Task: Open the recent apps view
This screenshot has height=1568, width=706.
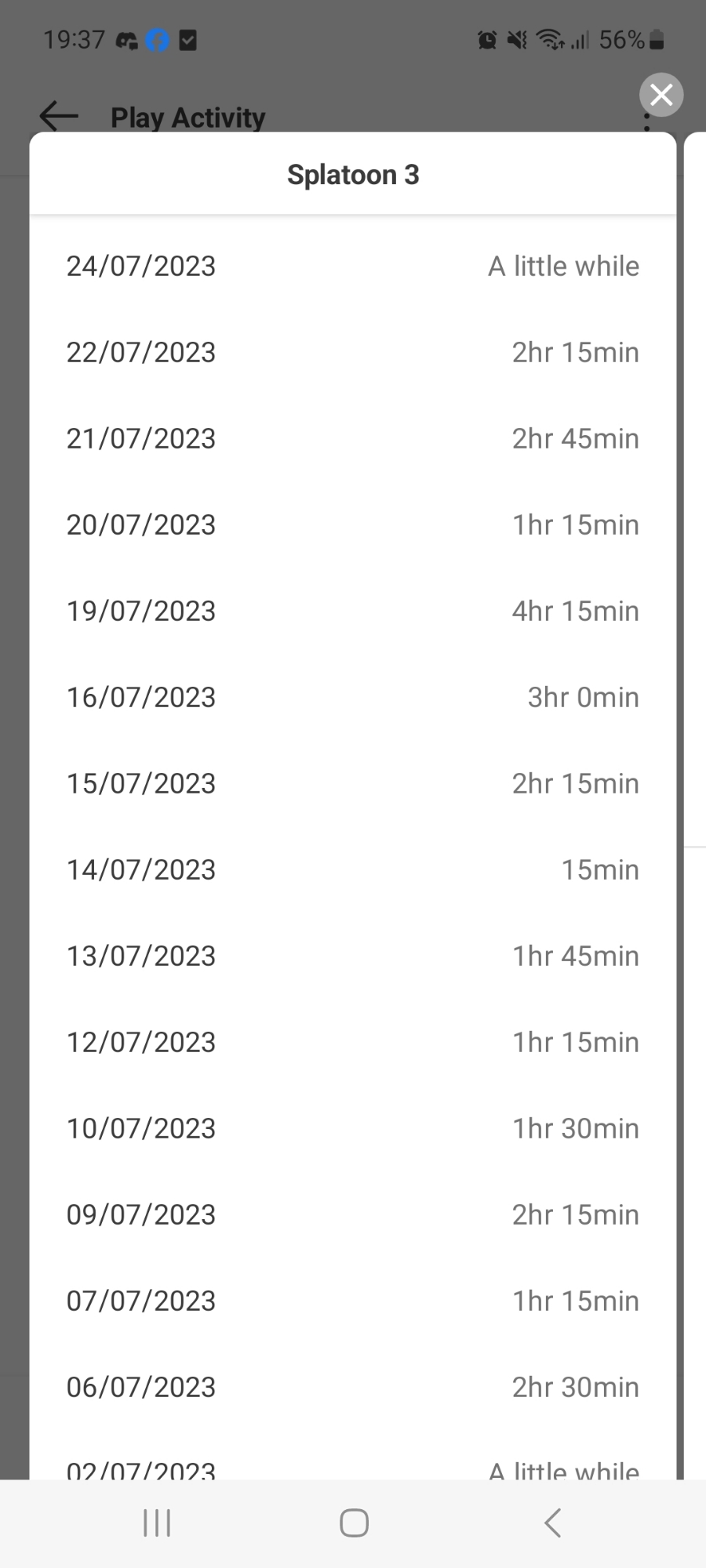Action: click(x=157, y=1523)
